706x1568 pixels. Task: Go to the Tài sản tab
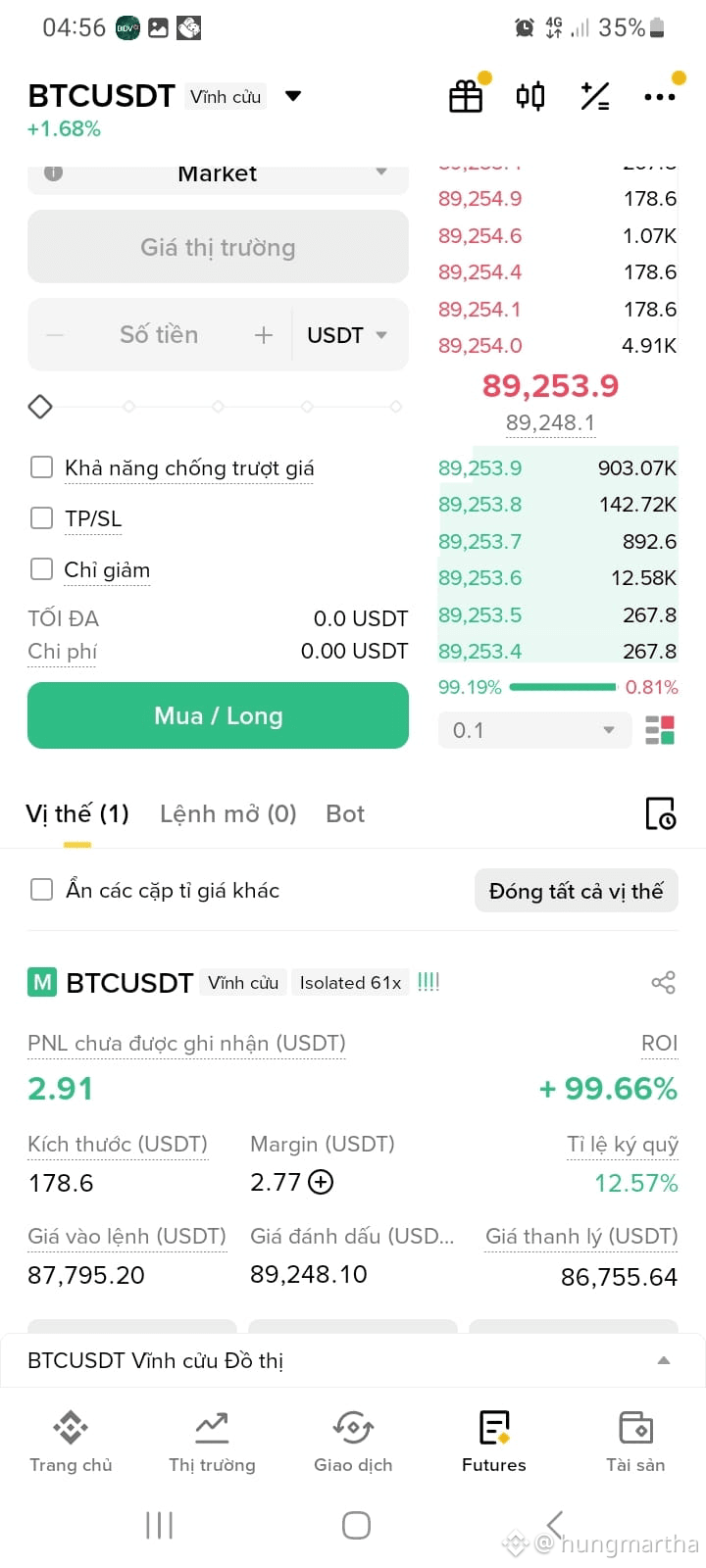(635, 1443)
